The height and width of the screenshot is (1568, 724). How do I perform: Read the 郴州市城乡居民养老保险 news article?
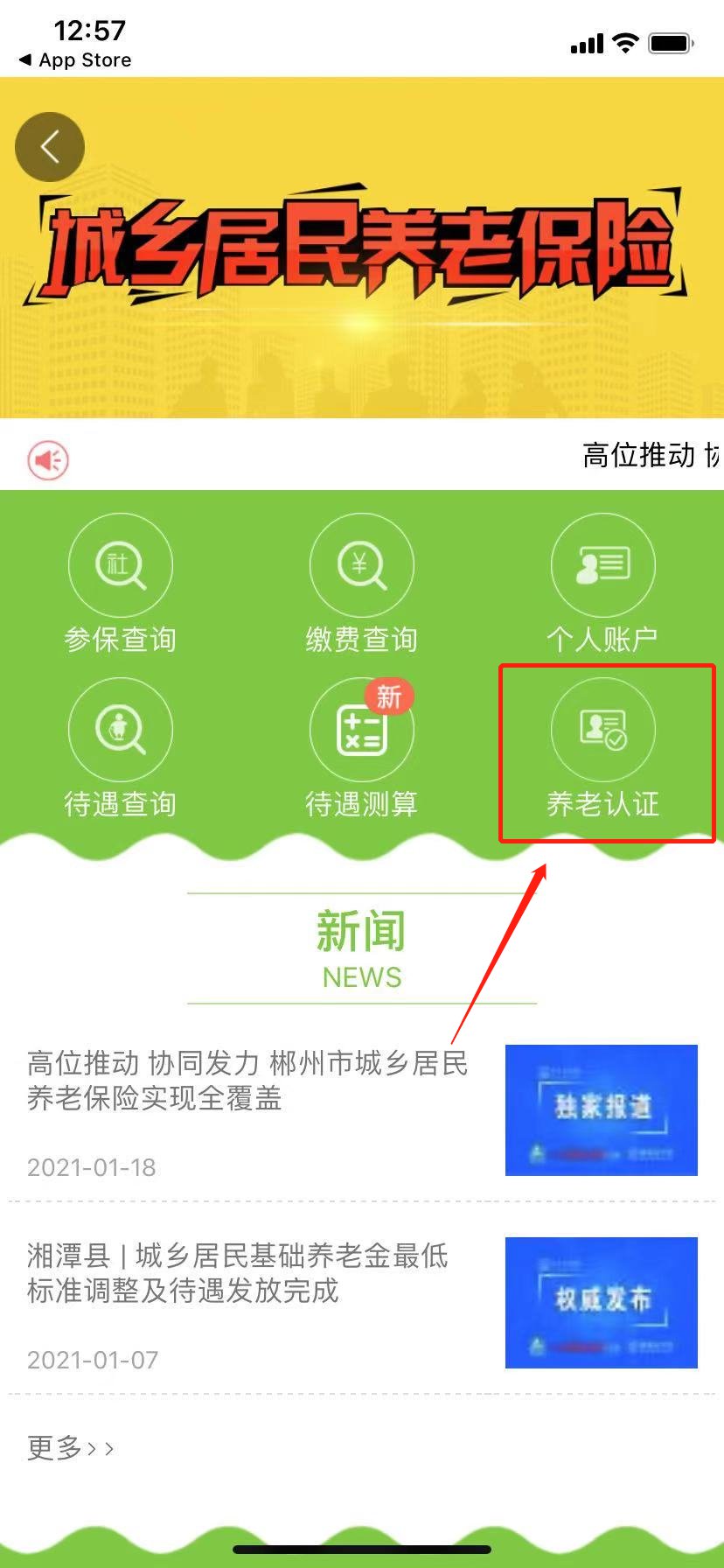click(x=247, y=1081)
